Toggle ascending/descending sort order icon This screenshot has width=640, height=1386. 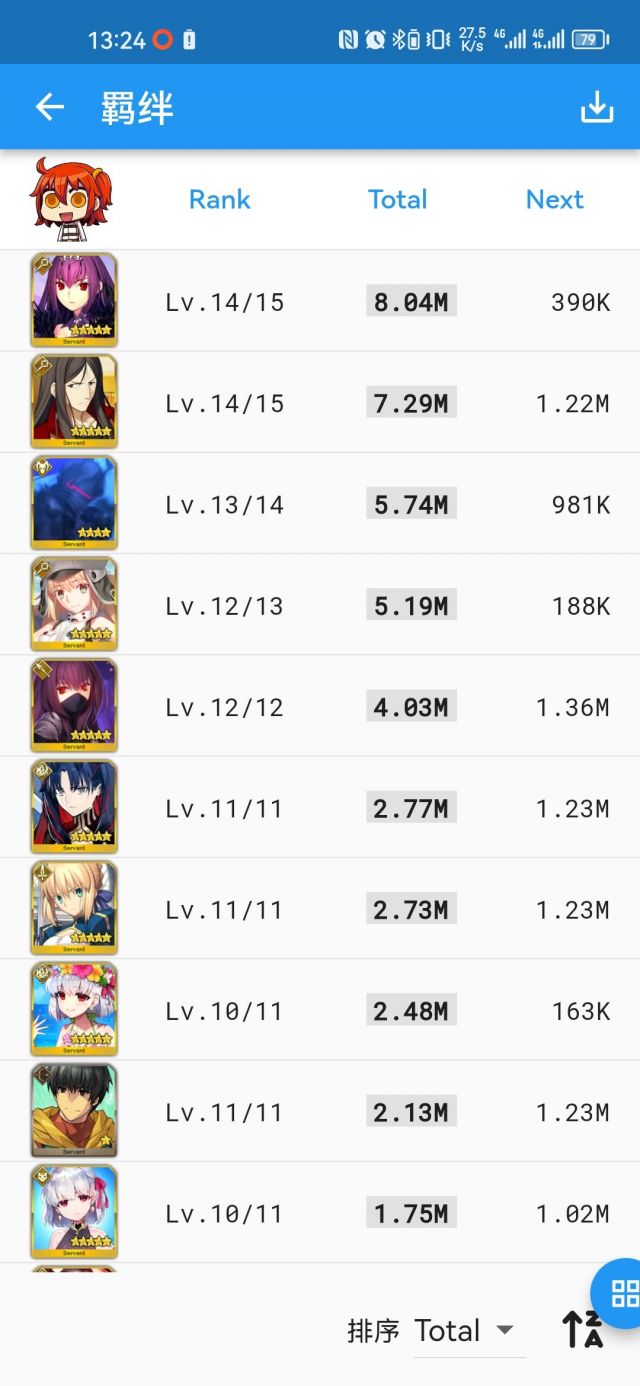[x=582, y=1329]
